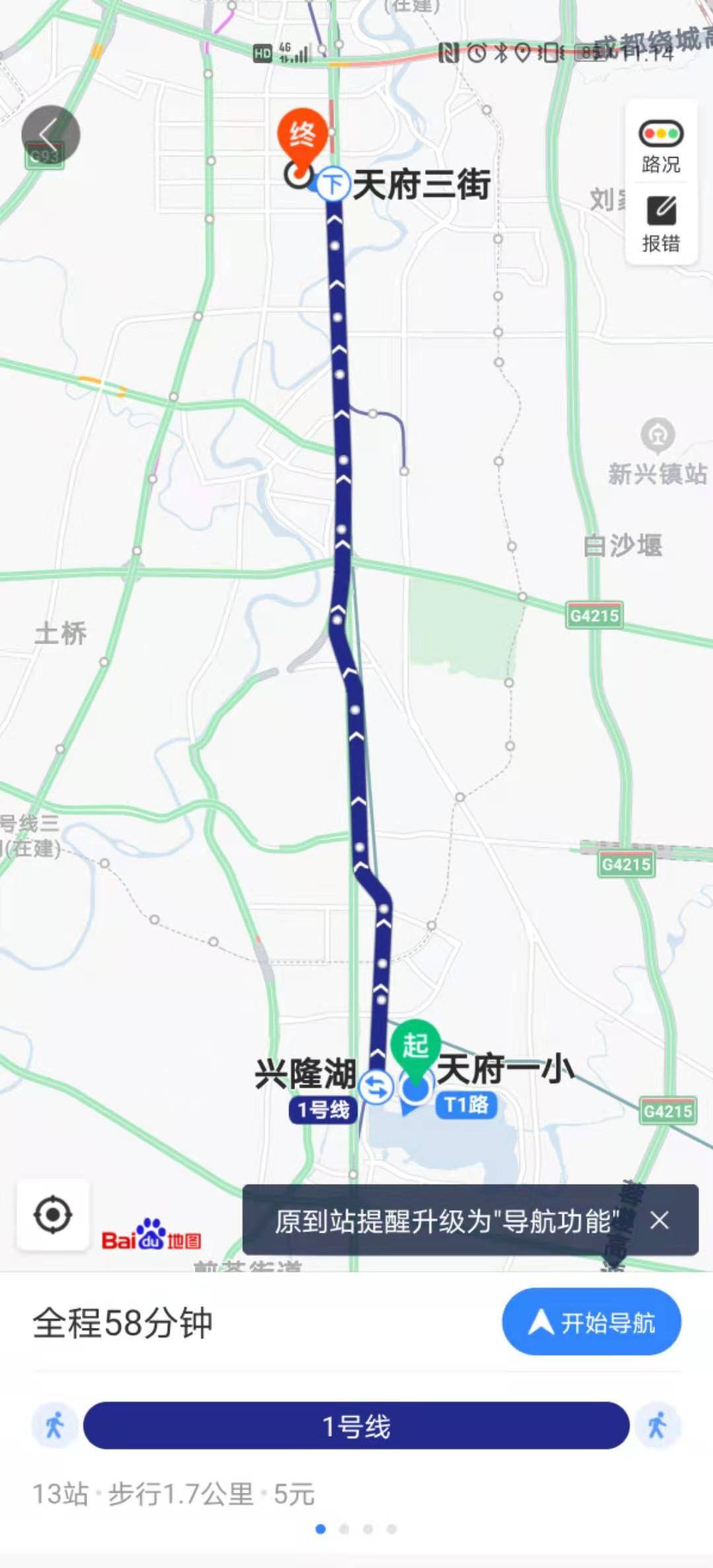Start navigation with 开始导航
The image size is (713, 1568).
[x=592, y=1322]
